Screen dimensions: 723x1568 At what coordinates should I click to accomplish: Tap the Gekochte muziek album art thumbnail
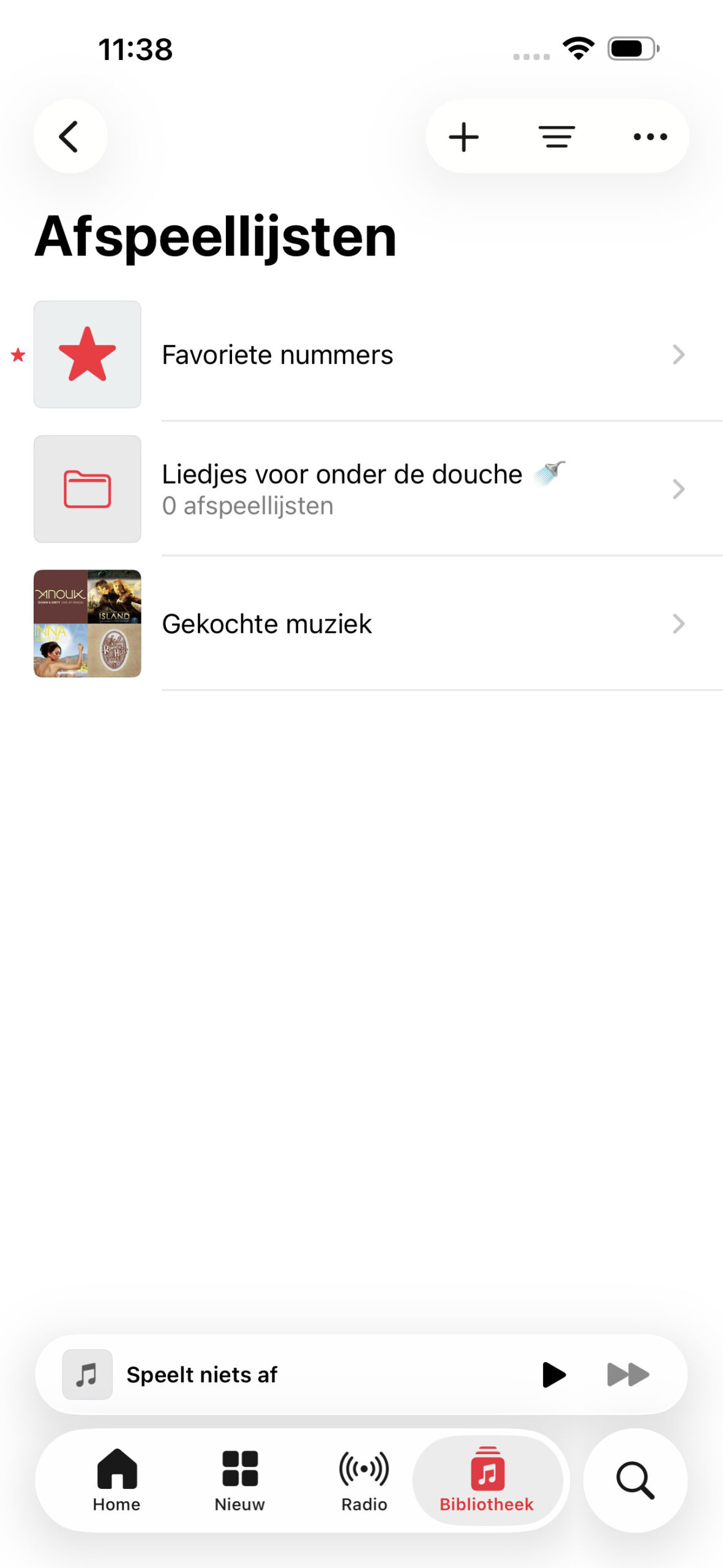coord(87,624)
